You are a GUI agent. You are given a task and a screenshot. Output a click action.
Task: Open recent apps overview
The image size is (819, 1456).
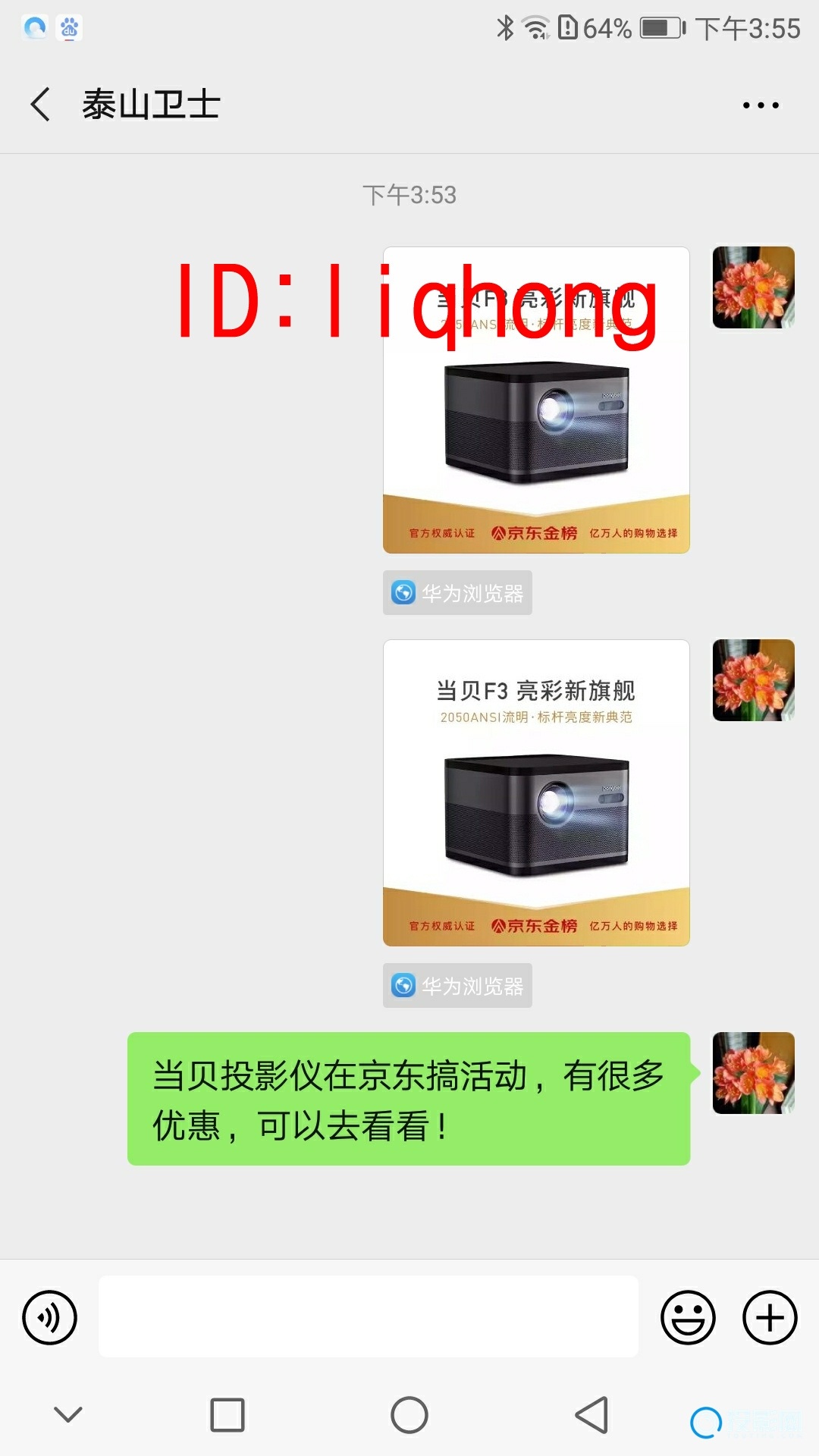click(227, 1415)
